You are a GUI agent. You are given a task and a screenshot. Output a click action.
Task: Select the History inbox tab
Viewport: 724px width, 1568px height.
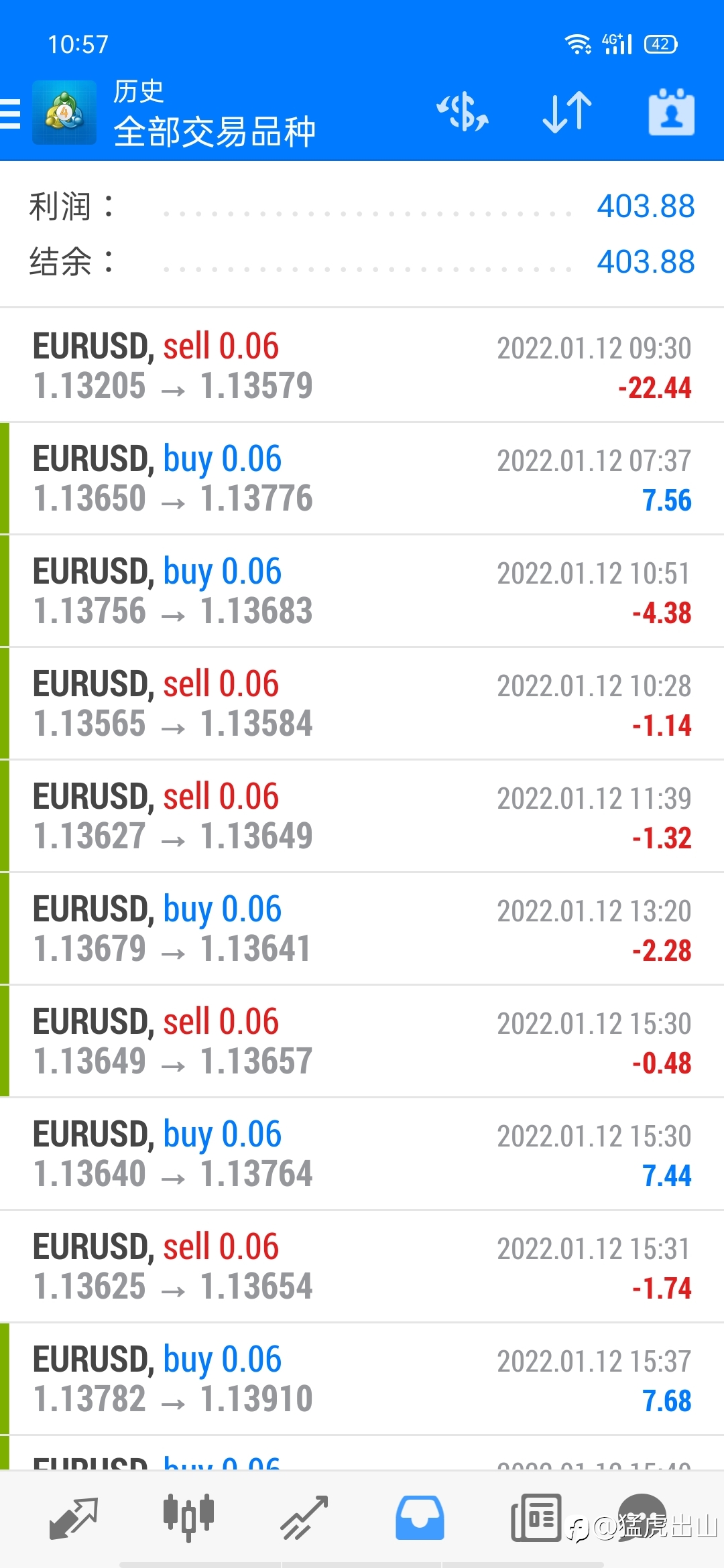(x=420, y=1518)
